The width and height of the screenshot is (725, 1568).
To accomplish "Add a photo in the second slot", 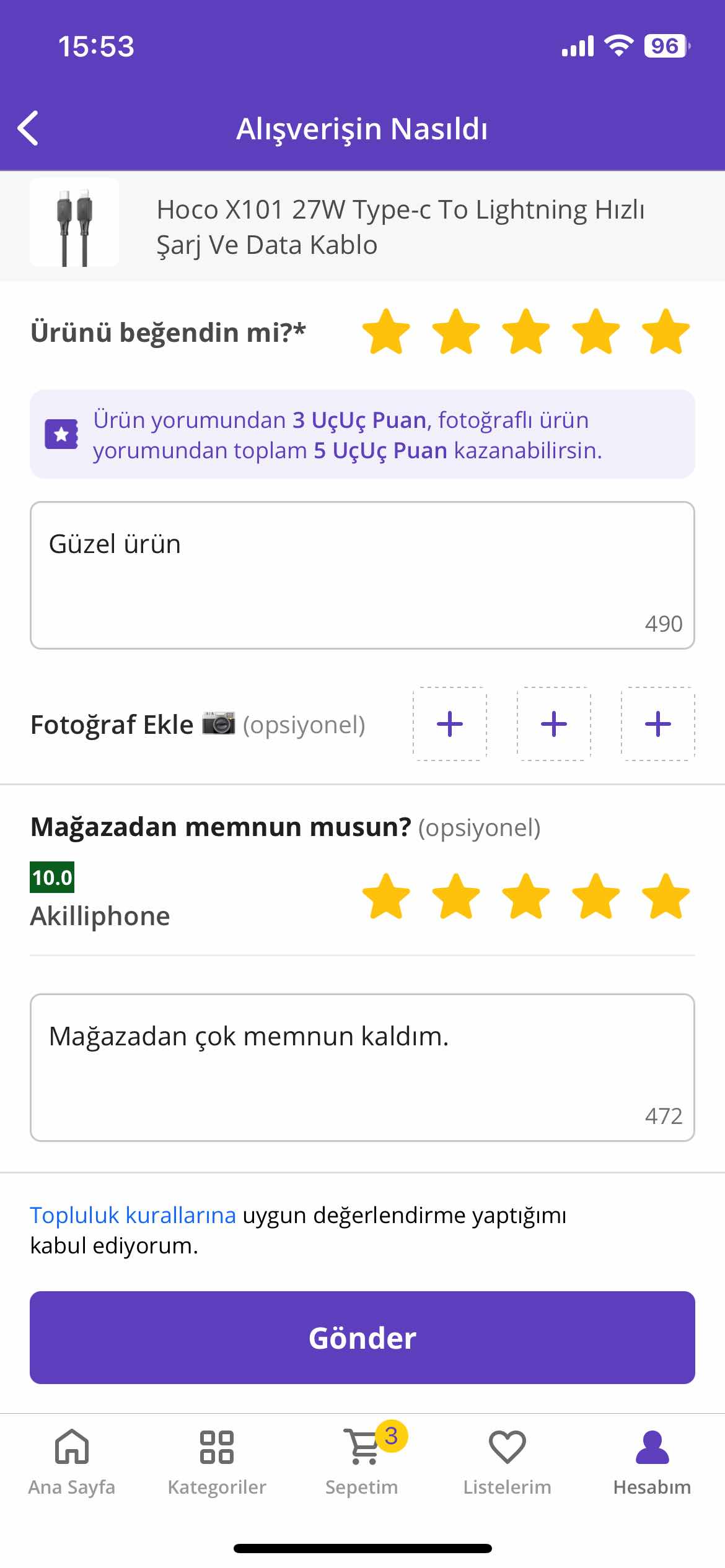I will click(554, 724).
